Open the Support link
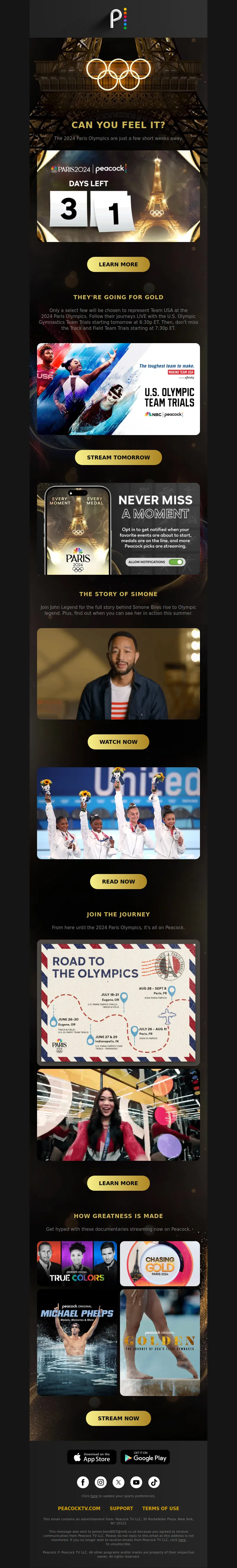The width and height of the screenshot is (237, 1568). [121, 1508]
